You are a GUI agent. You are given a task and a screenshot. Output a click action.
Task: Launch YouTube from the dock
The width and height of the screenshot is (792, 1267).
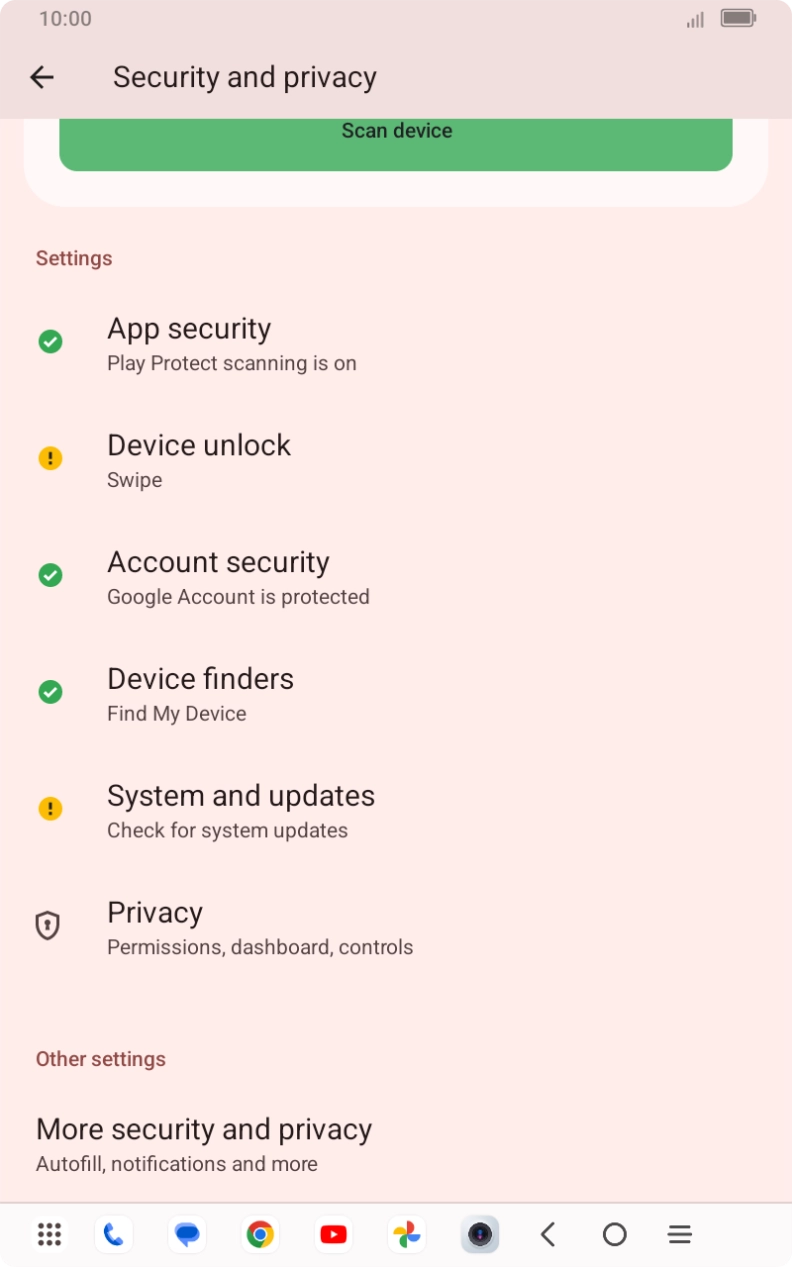click(x=333, y=1234)
